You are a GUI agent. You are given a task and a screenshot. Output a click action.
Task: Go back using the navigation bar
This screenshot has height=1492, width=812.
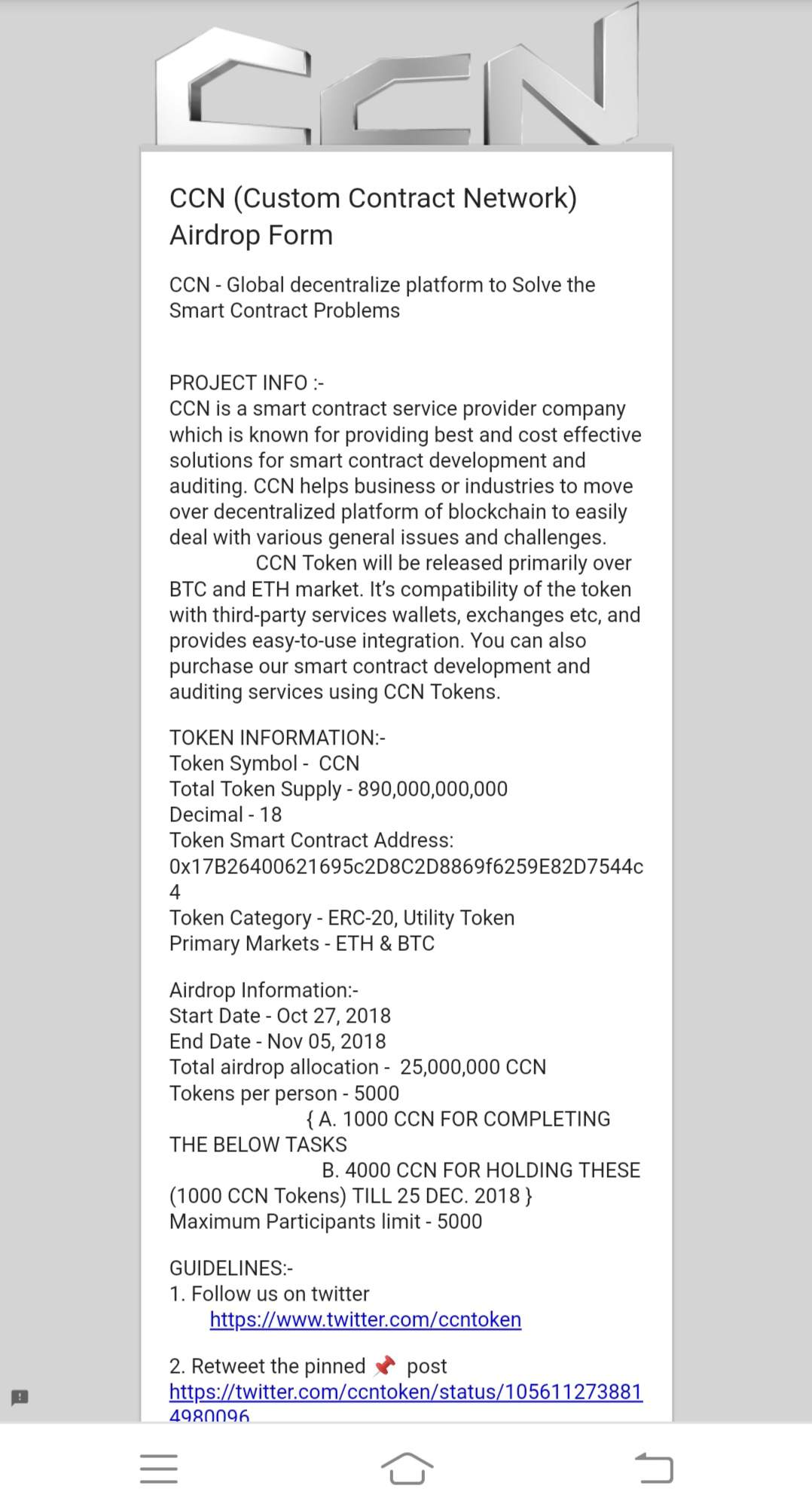point(654,1467)
